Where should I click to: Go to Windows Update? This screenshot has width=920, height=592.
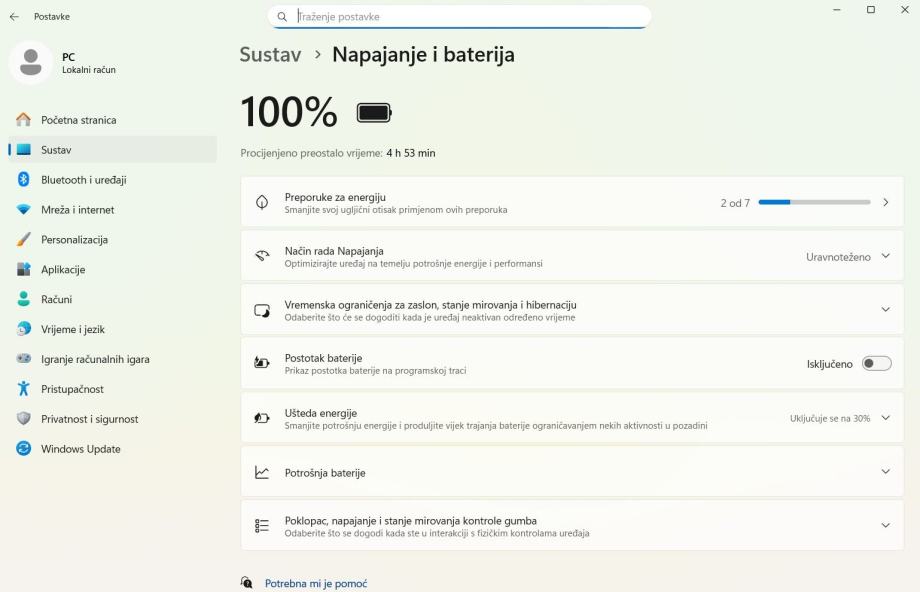pyautogui.click(x=80, y=449)
